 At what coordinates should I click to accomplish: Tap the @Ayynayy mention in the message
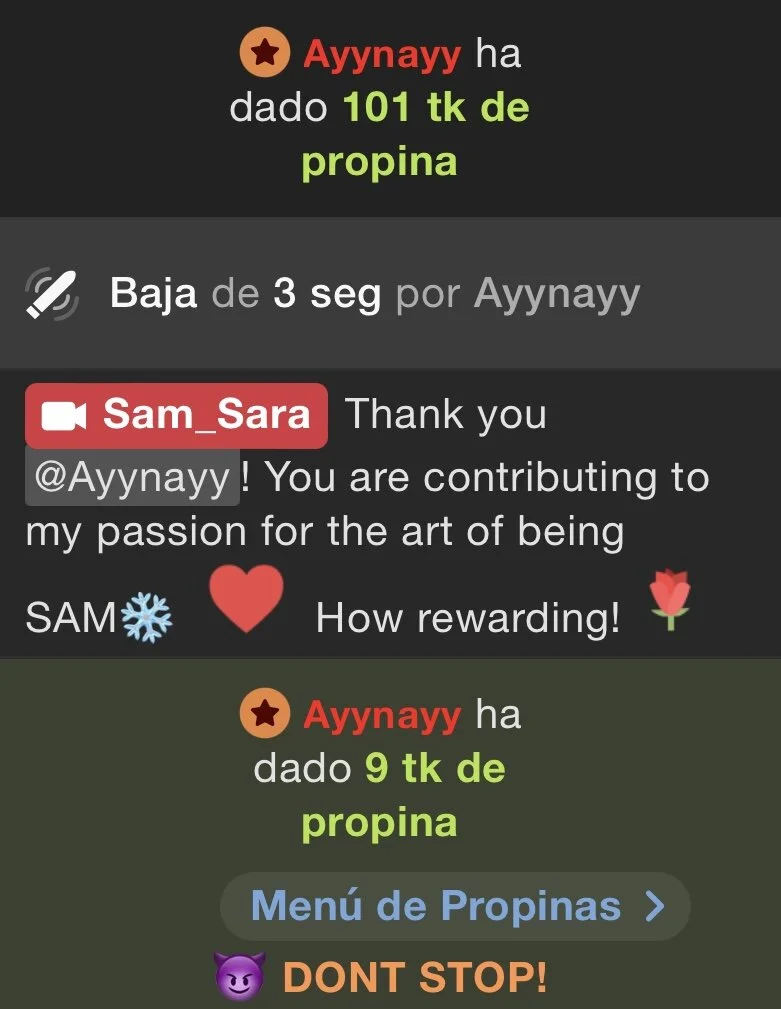132,478
